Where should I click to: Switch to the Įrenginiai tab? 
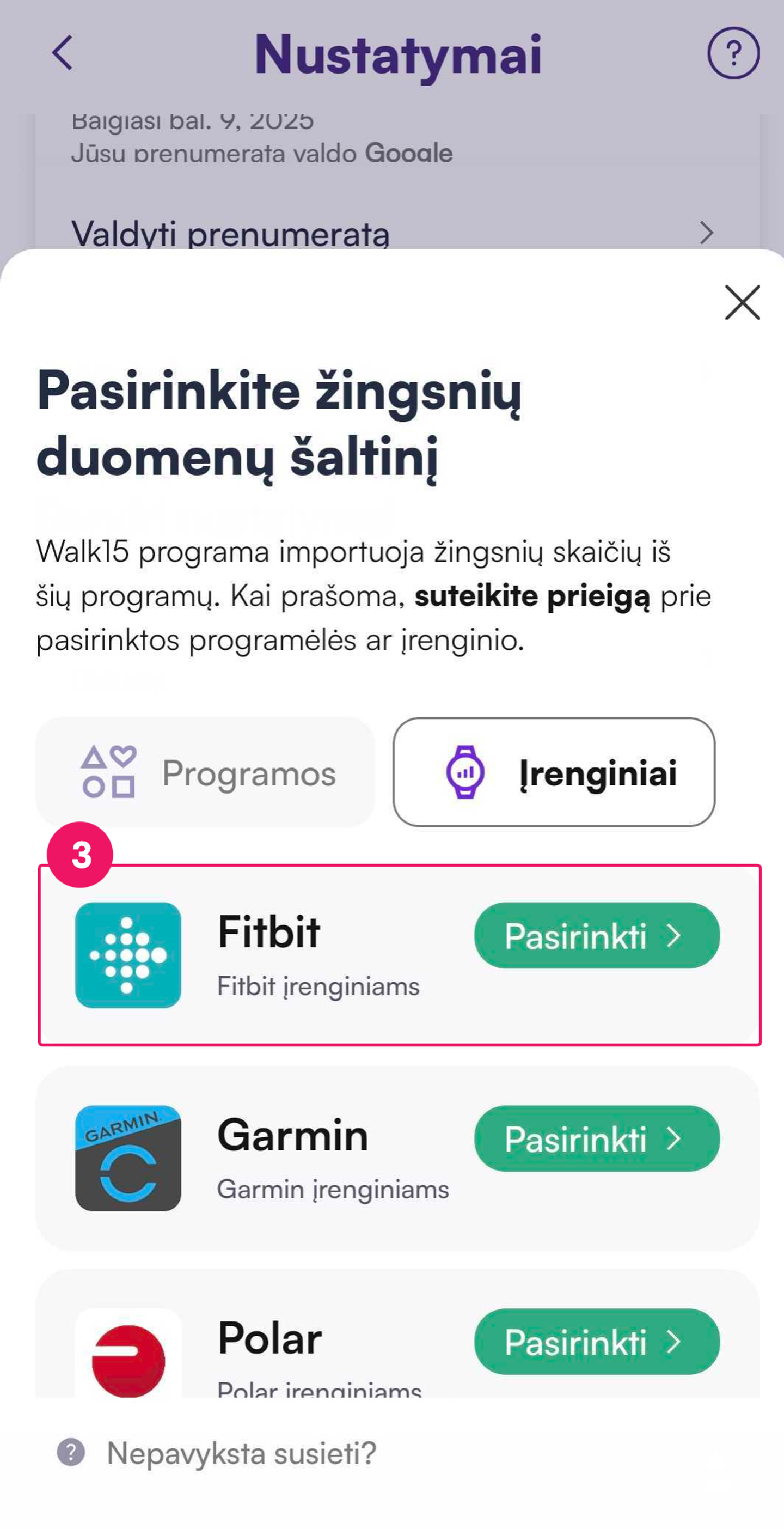coord(554,772)
